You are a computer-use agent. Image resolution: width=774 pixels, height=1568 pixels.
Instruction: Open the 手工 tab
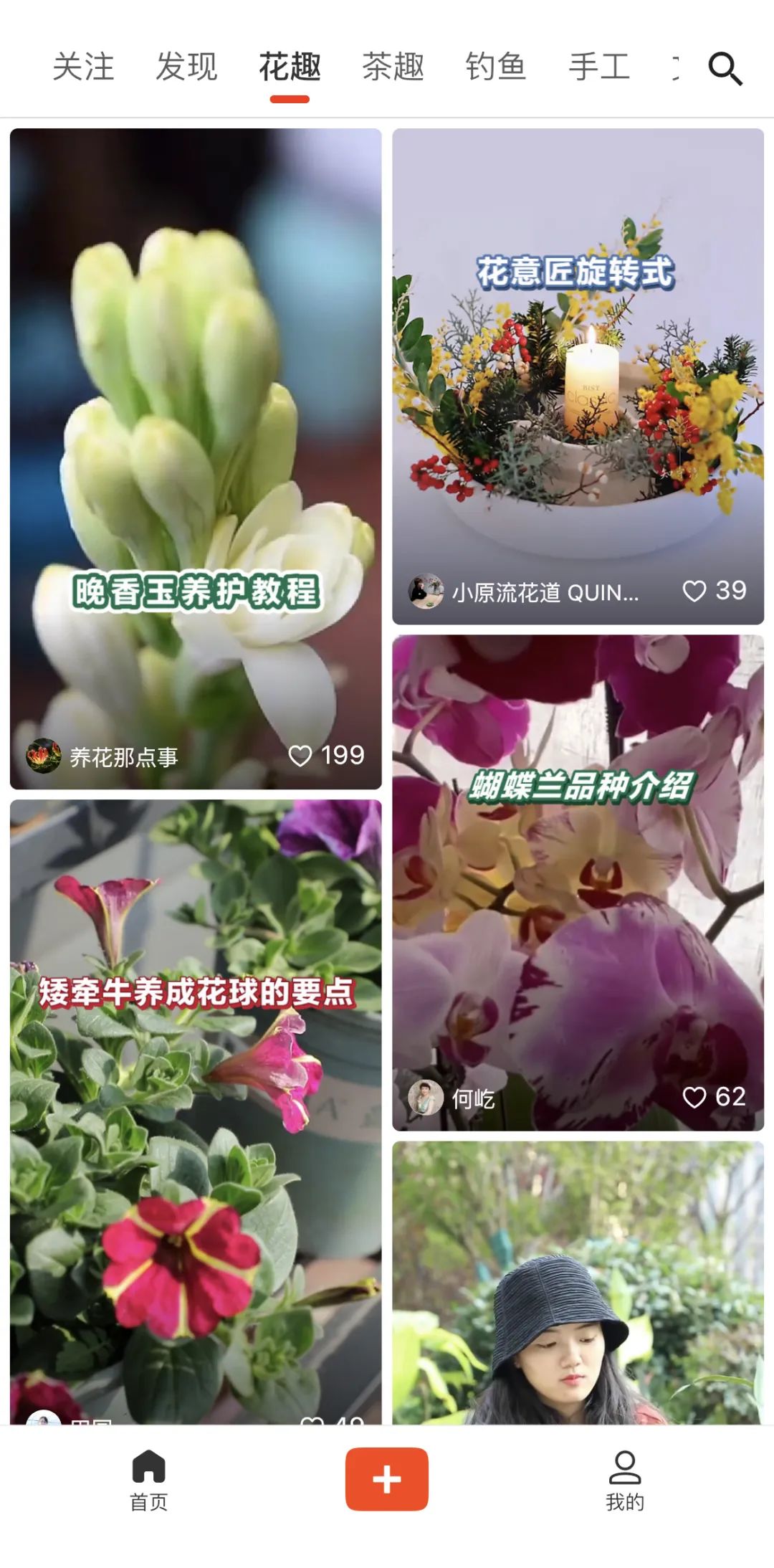pyautogui.click(x=599, y=67)
